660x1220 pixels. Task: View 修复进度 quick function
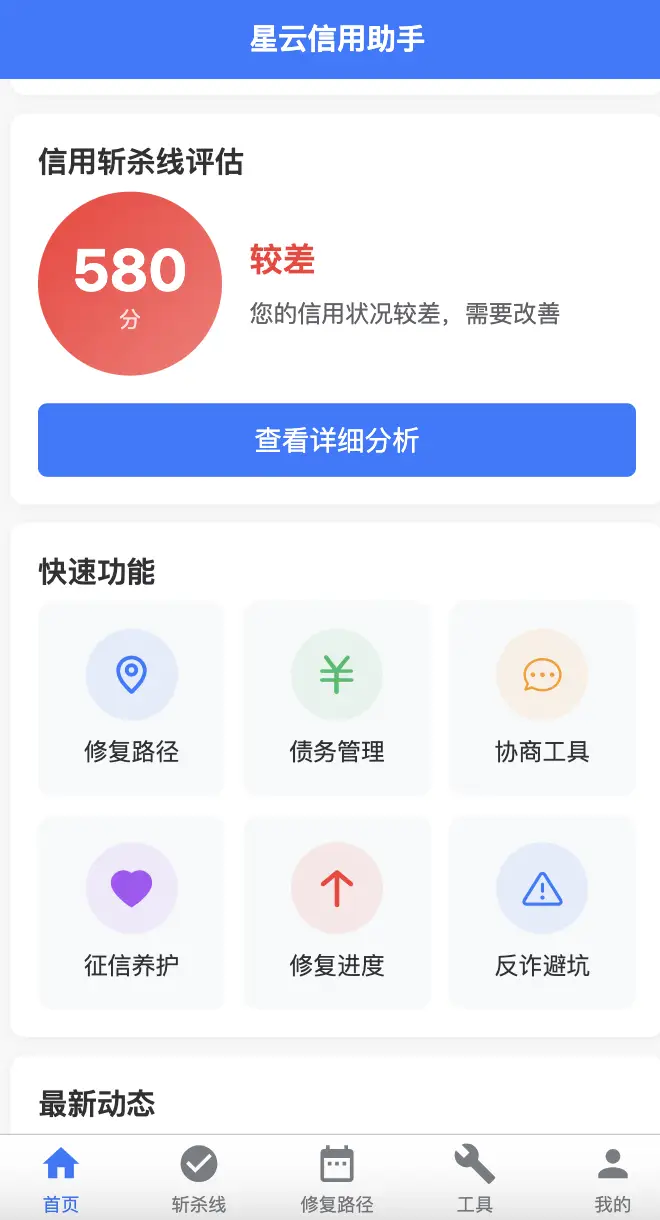337,912
